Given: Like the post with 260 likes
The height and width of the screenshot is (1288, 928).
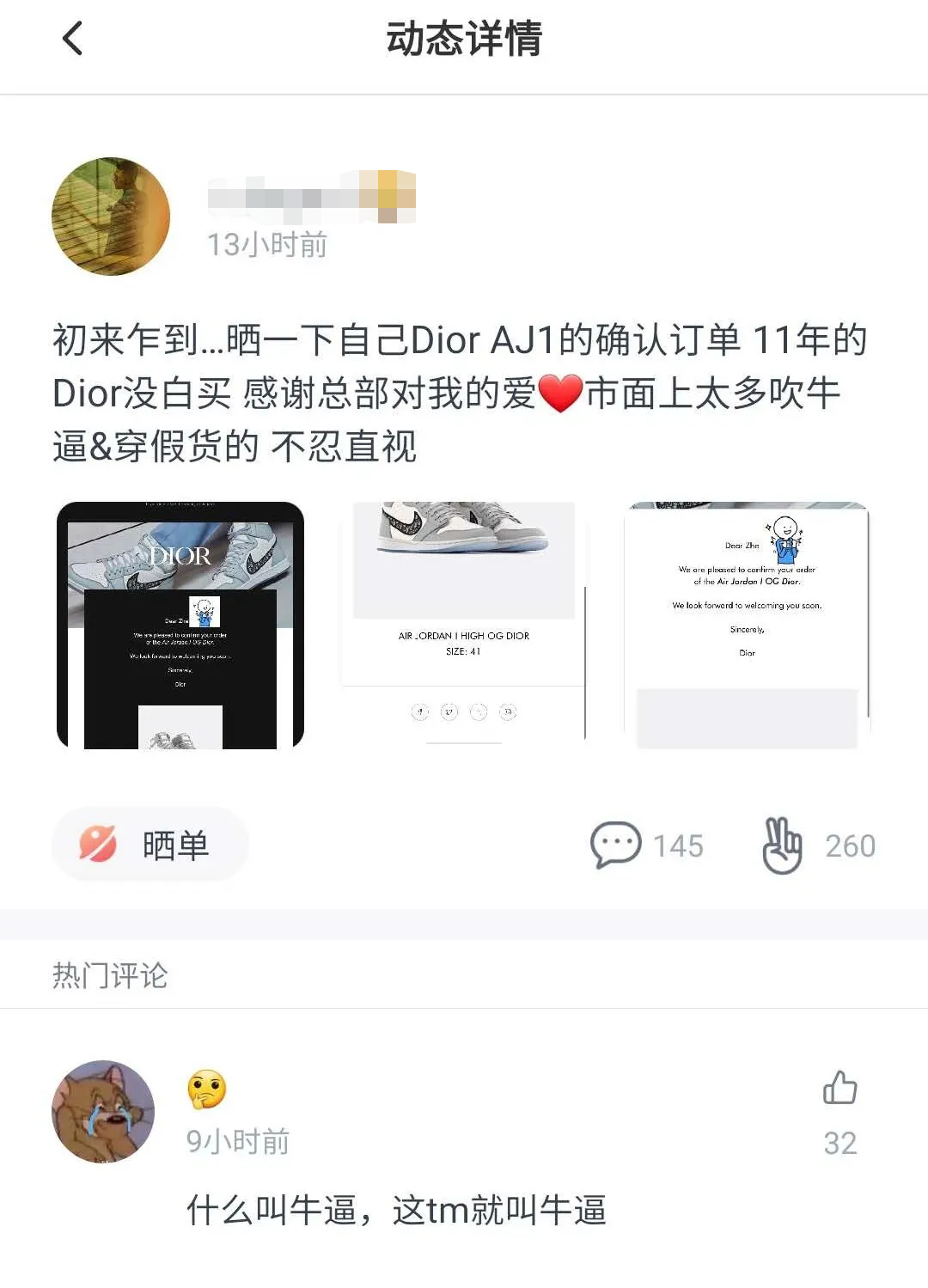Looking at the screenshot, I should pyautogui.click(x=782, y=845).
